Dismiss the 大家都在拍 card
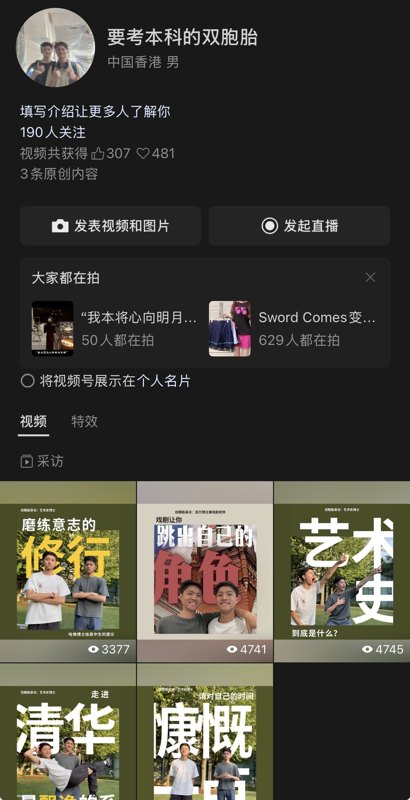410x800 pixels. tap(370, 278)
